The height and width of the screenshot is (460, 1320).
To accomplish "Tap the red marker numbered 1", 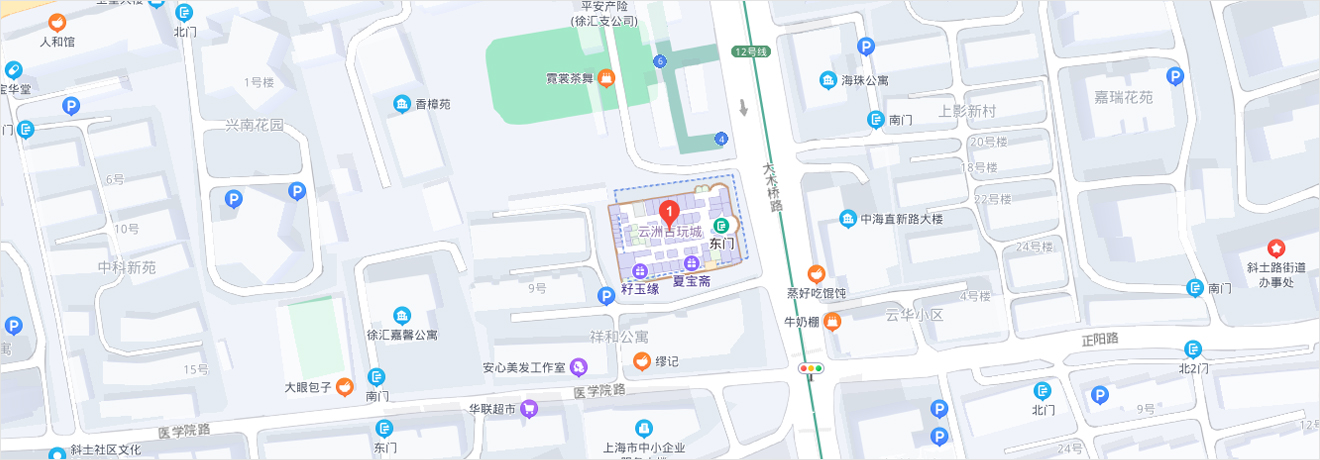I will (x=669, y=212).
